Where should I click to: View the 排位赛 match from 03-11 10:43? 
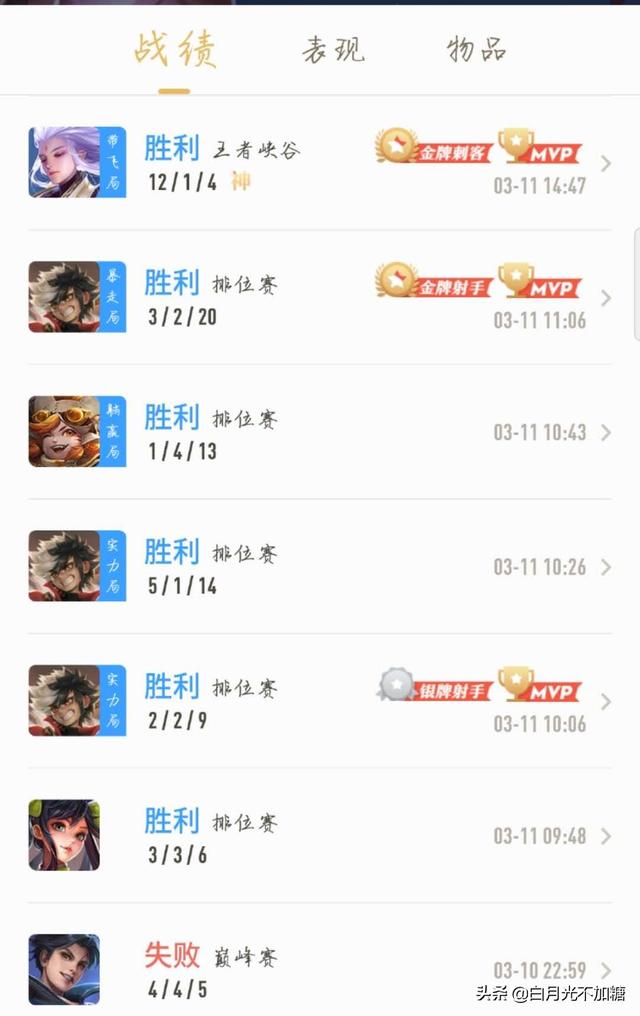pyautogui.click(x=320, y=432)
